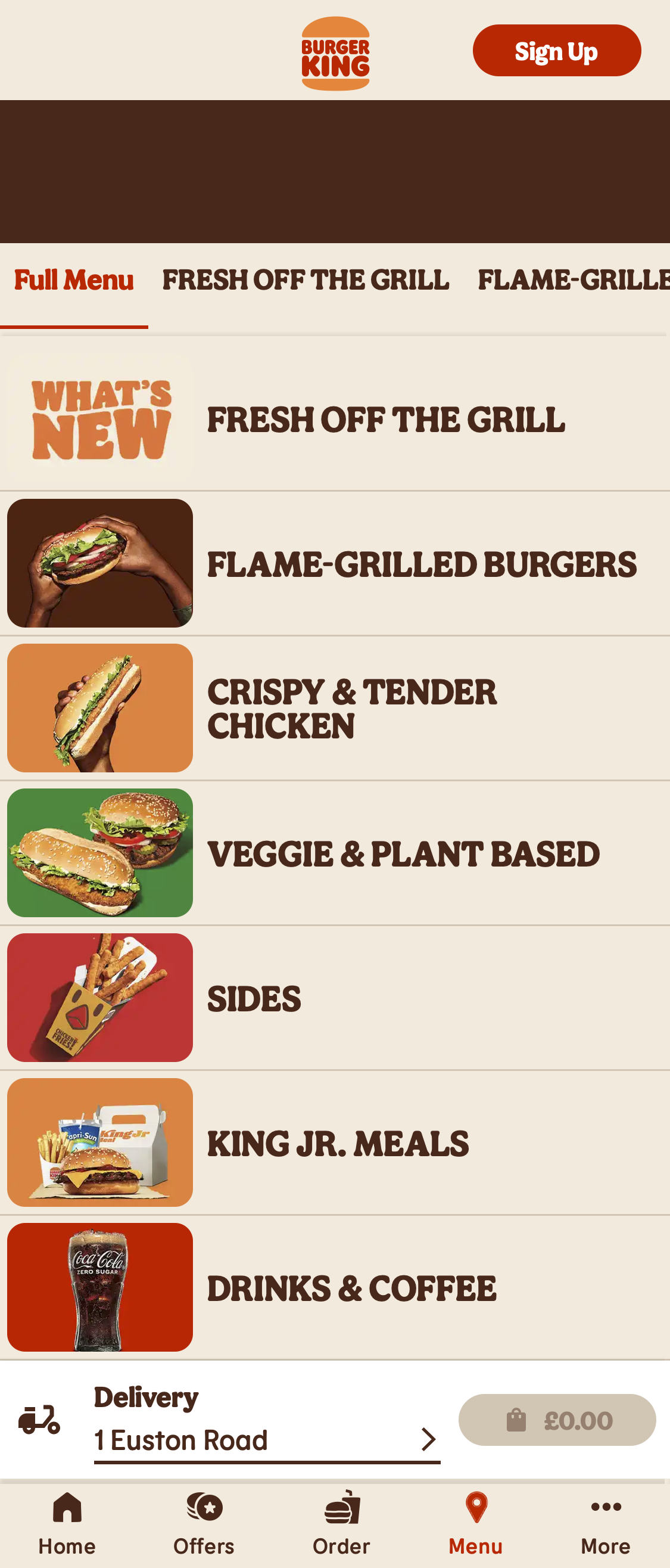The image size is (670, 1568).
Task: Open the Fresh Off The Grill category row
Action: coord(335,420)
